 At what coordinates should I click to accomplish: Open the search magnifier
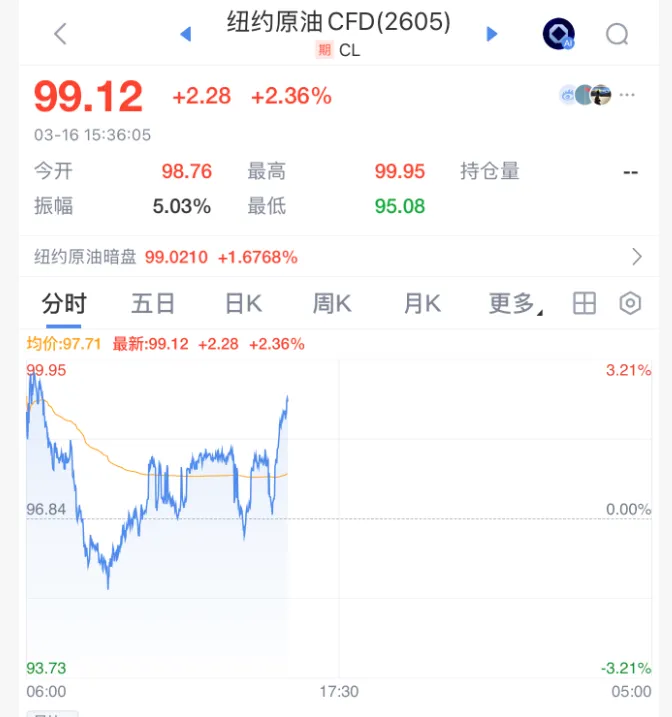[x=617, y=34]
